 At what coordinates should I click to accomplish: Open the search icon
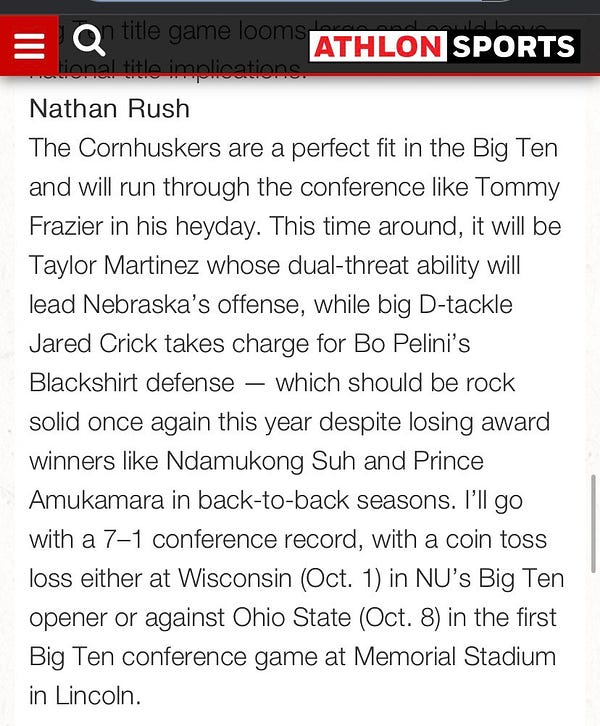click(89, 42)
